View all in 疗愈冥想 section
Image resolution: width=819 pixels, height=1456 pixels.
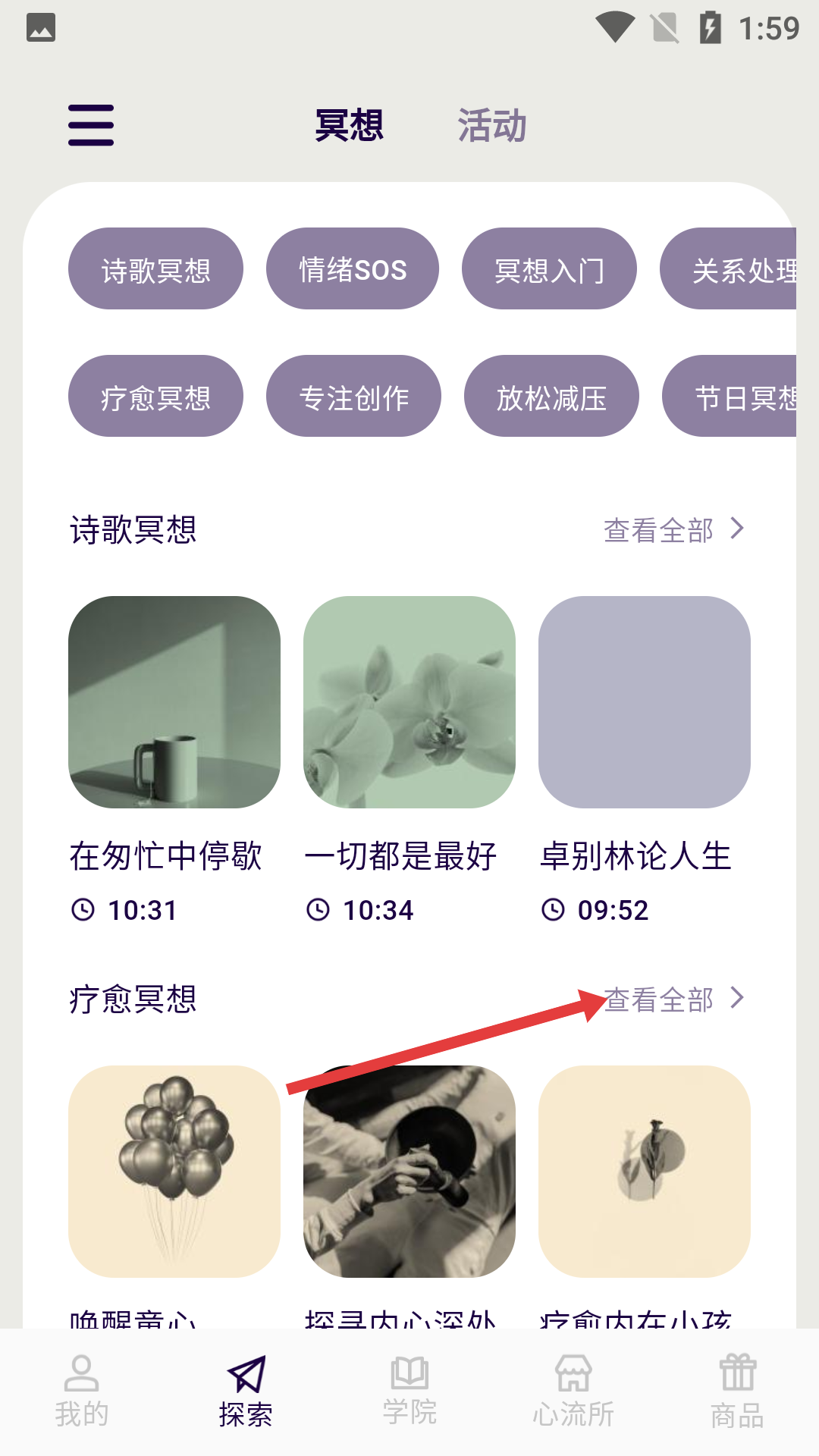pyautogui.click(x=673, y=999)
